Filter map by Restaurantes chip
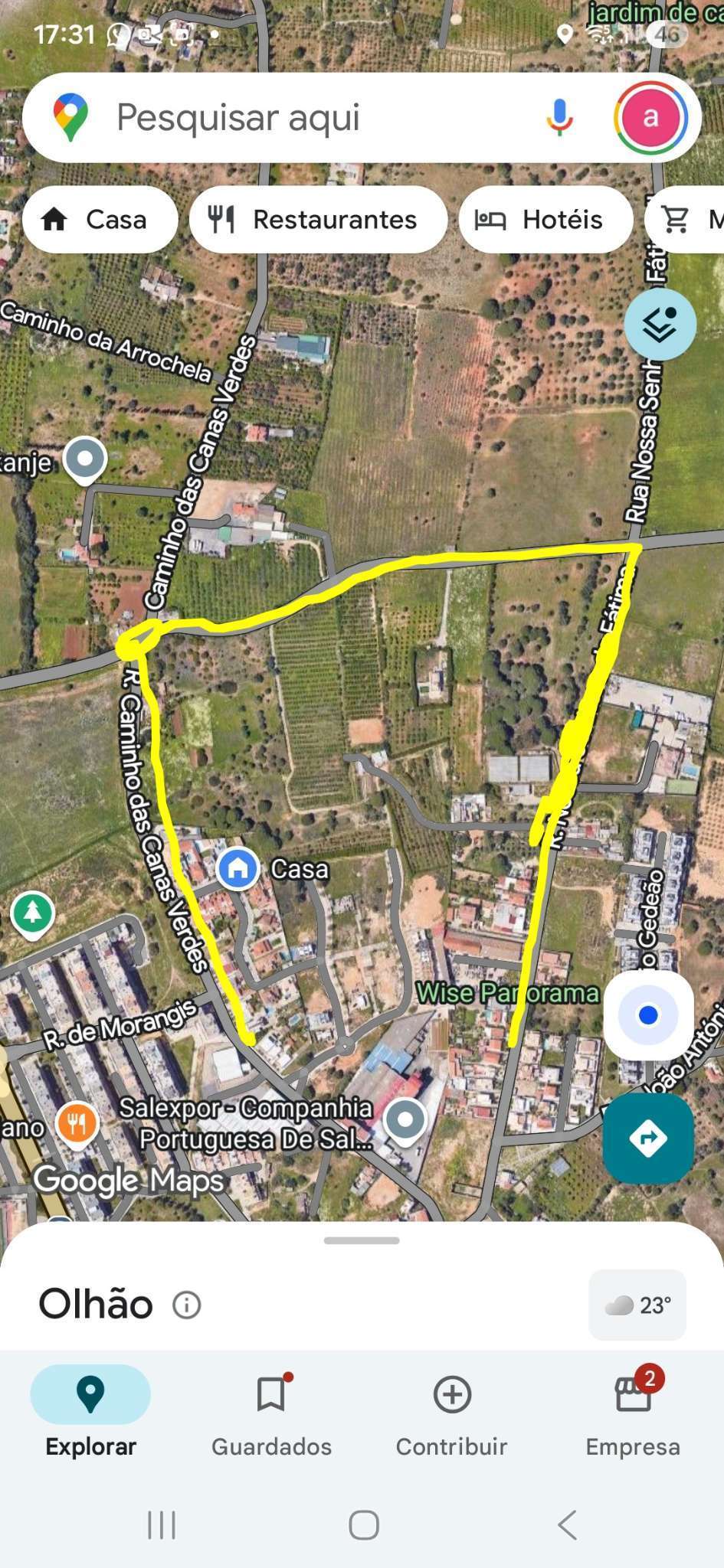724x1568 pixels. pos(318,220)
